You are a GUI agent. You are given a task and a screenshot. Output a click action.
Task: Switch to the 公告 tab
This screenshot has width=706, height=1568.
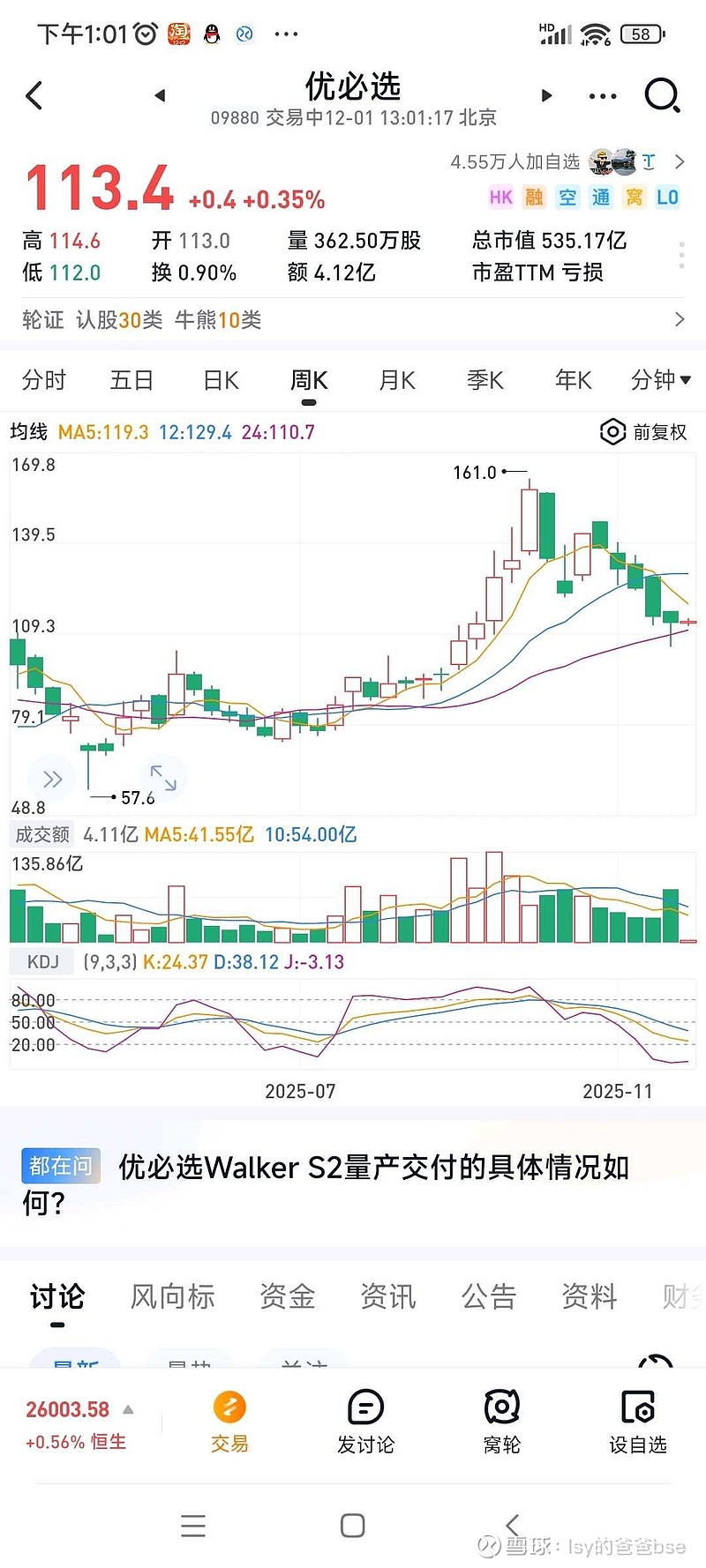point(488,1296)
